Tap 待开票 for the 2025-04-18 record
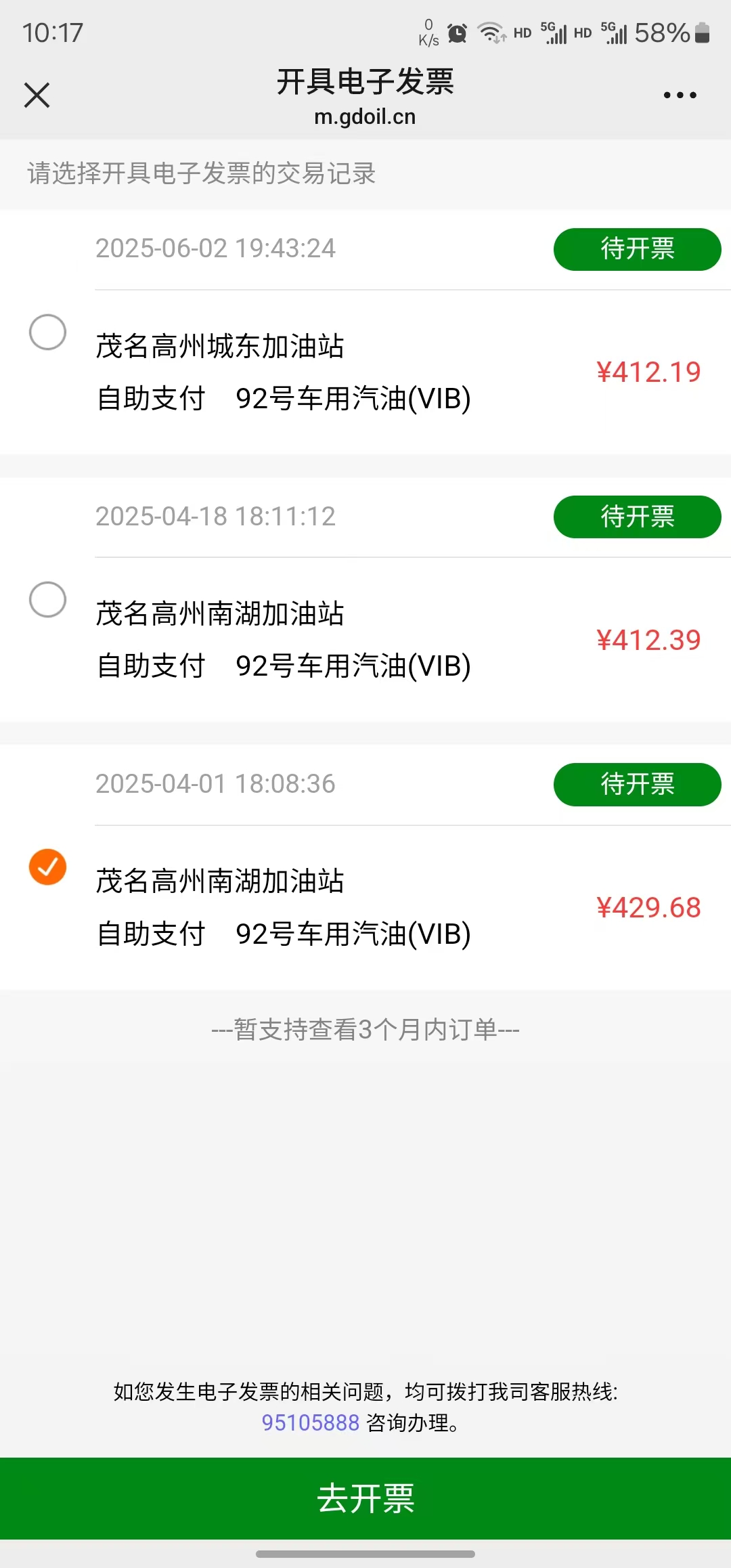The height and width of the screenshot is (1568, 731). coord(637,517)
